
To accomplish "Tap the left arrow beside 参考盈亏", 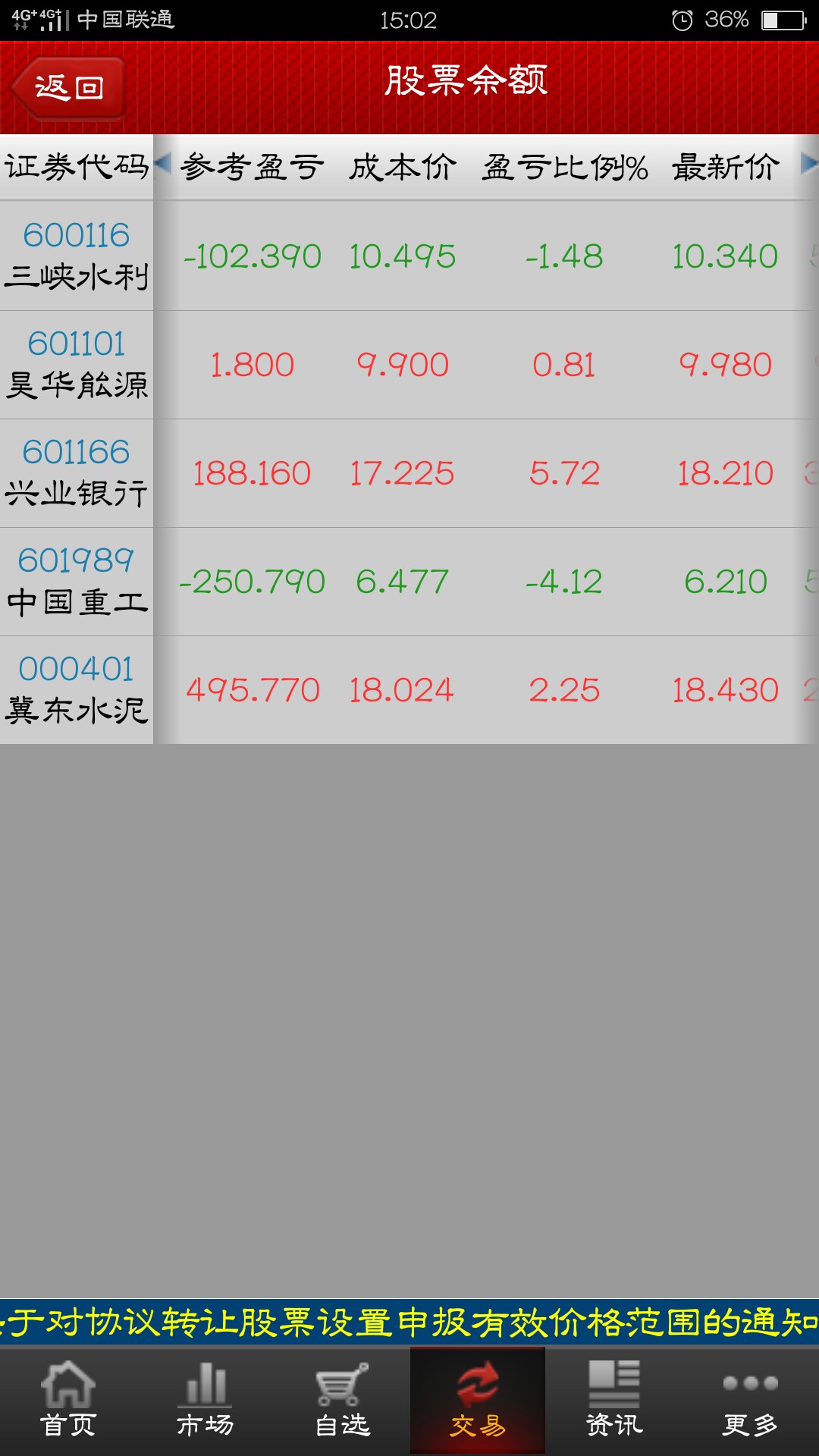I will tap(163, 162).
